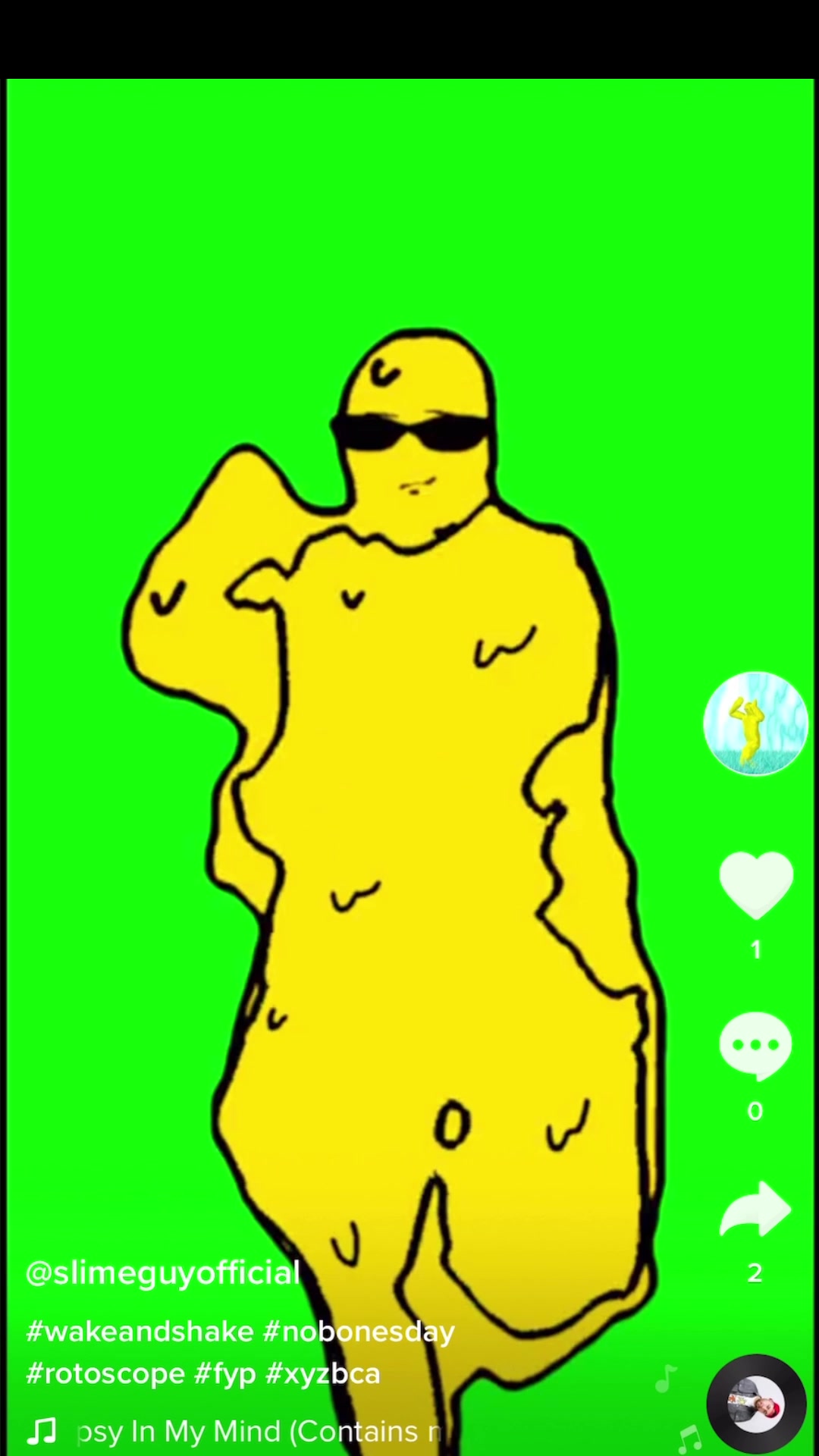Open the creator's profile avatar

point(755,723)
